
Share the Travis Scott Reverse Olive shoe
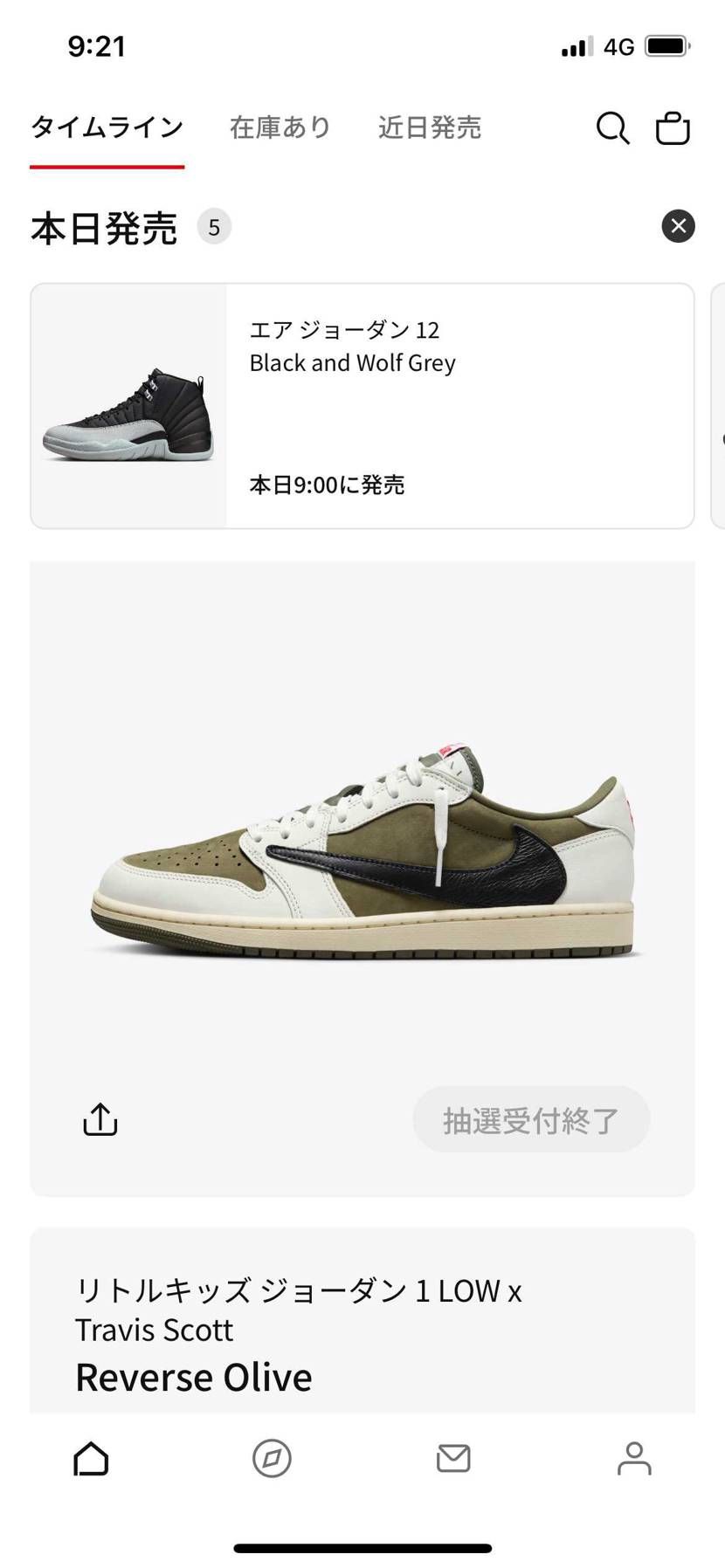point(100,1119)
